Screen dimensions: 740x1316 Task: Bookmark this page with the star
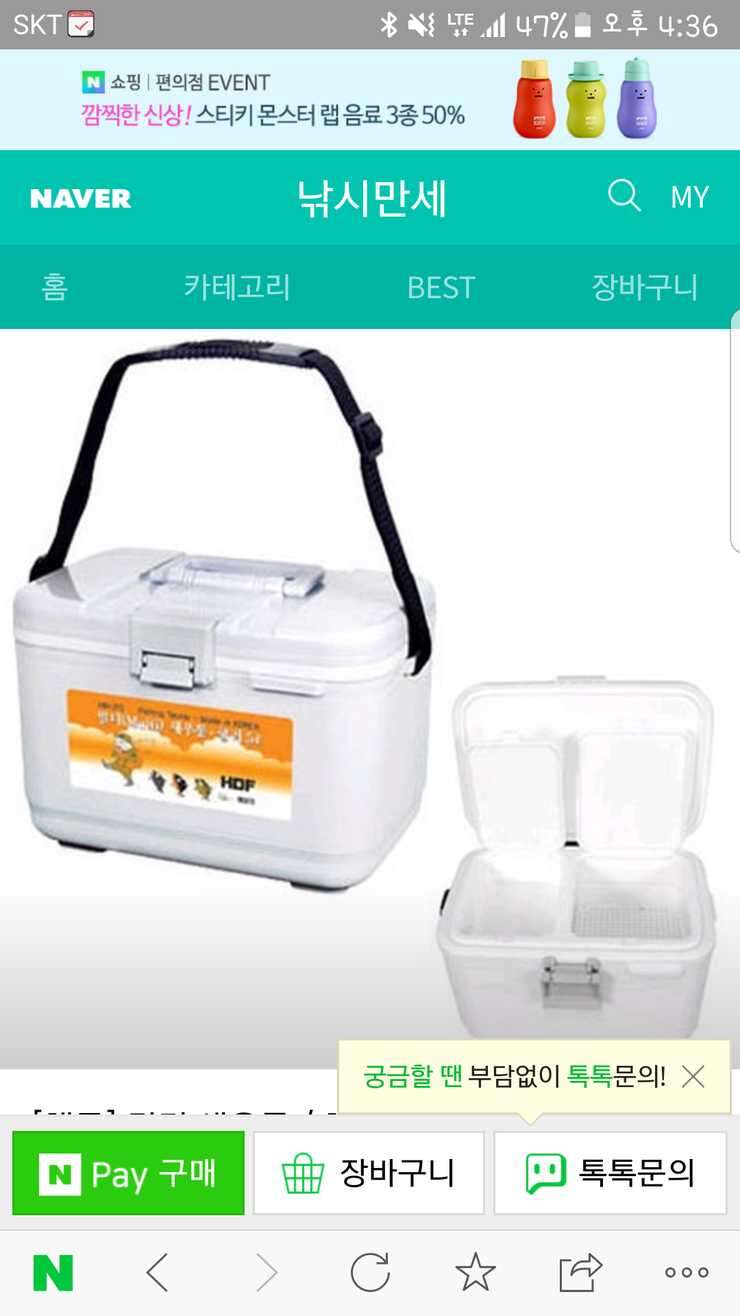475,1272
